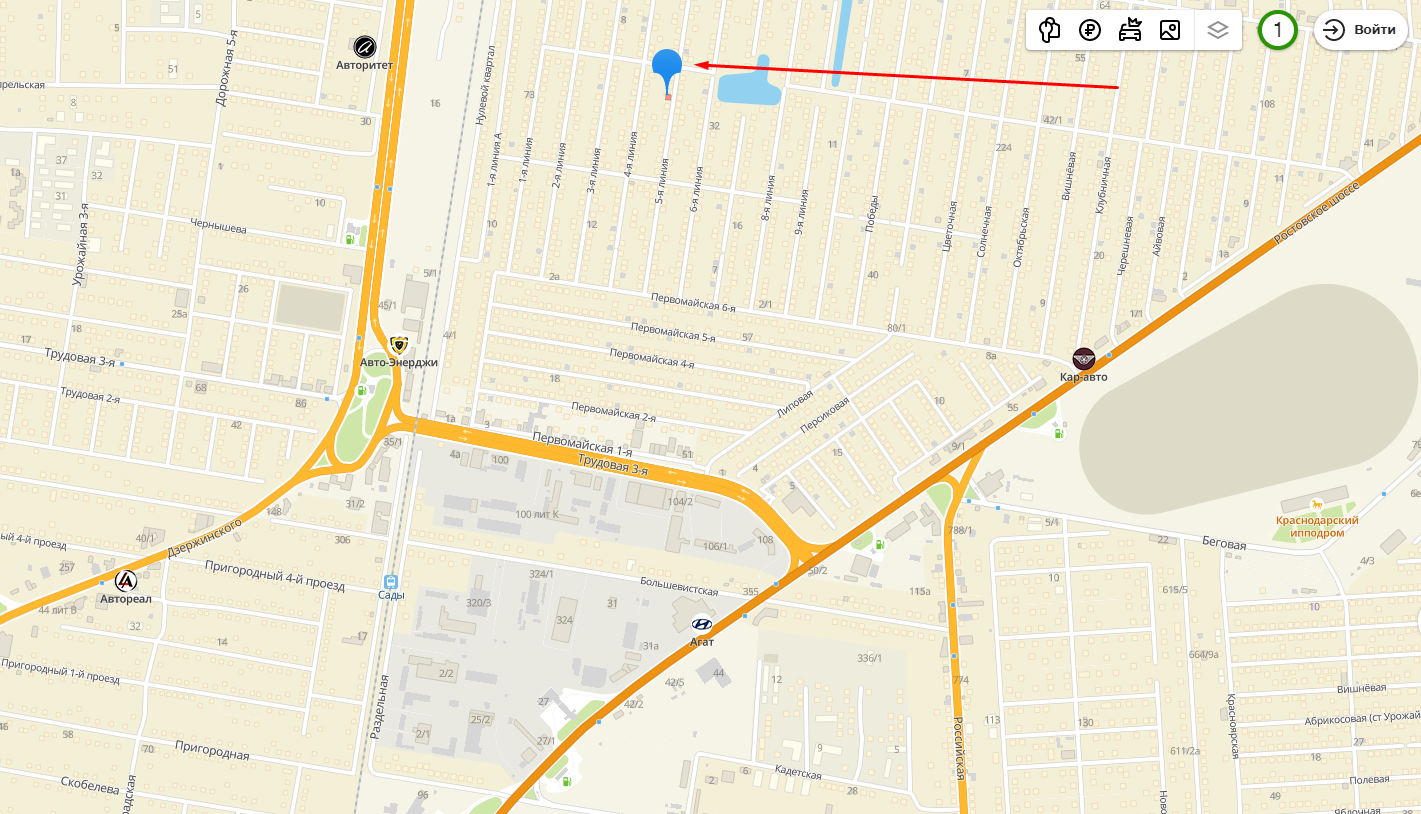Select the Сады transit stop icon
This screenshot has height=814, width=1421.
(x=391, y=581)
